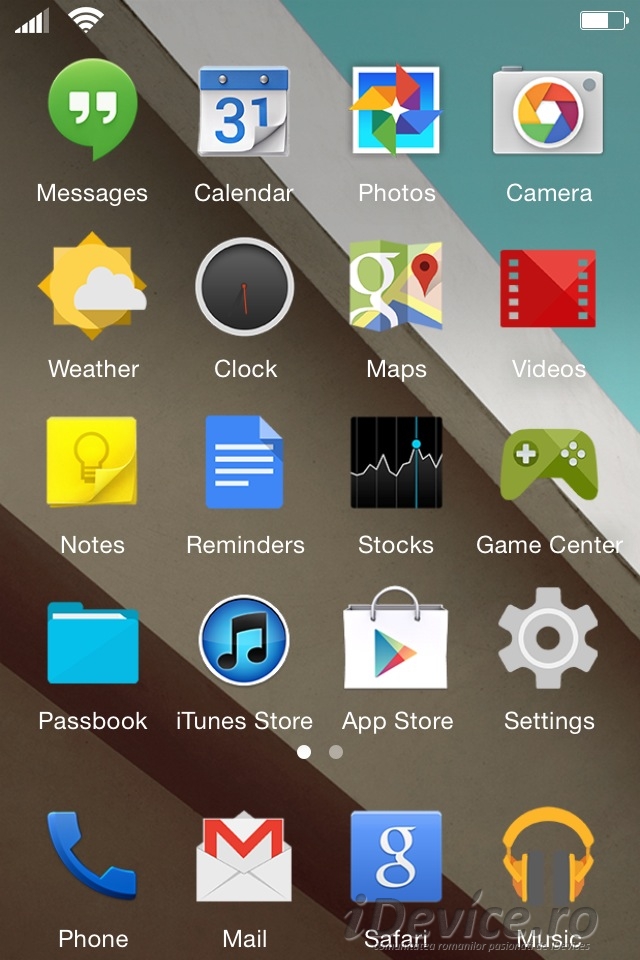This screenshot has height=960, width=640.
Task: Open Game Center
Action: 548,464
